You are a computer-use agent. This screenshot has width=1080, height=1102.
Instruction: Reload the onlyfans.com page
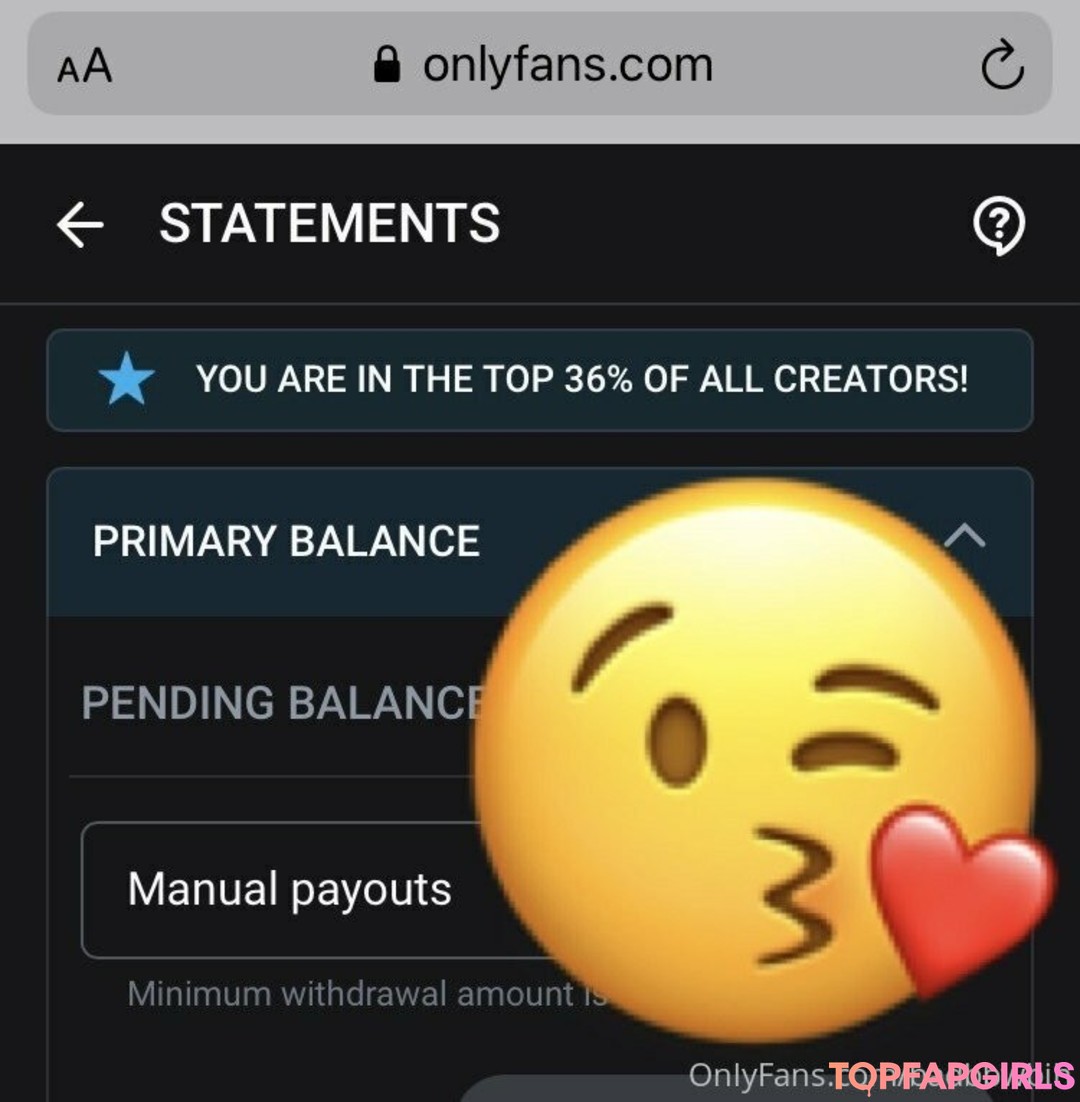pyautogui.click(x=1001, y=67)
